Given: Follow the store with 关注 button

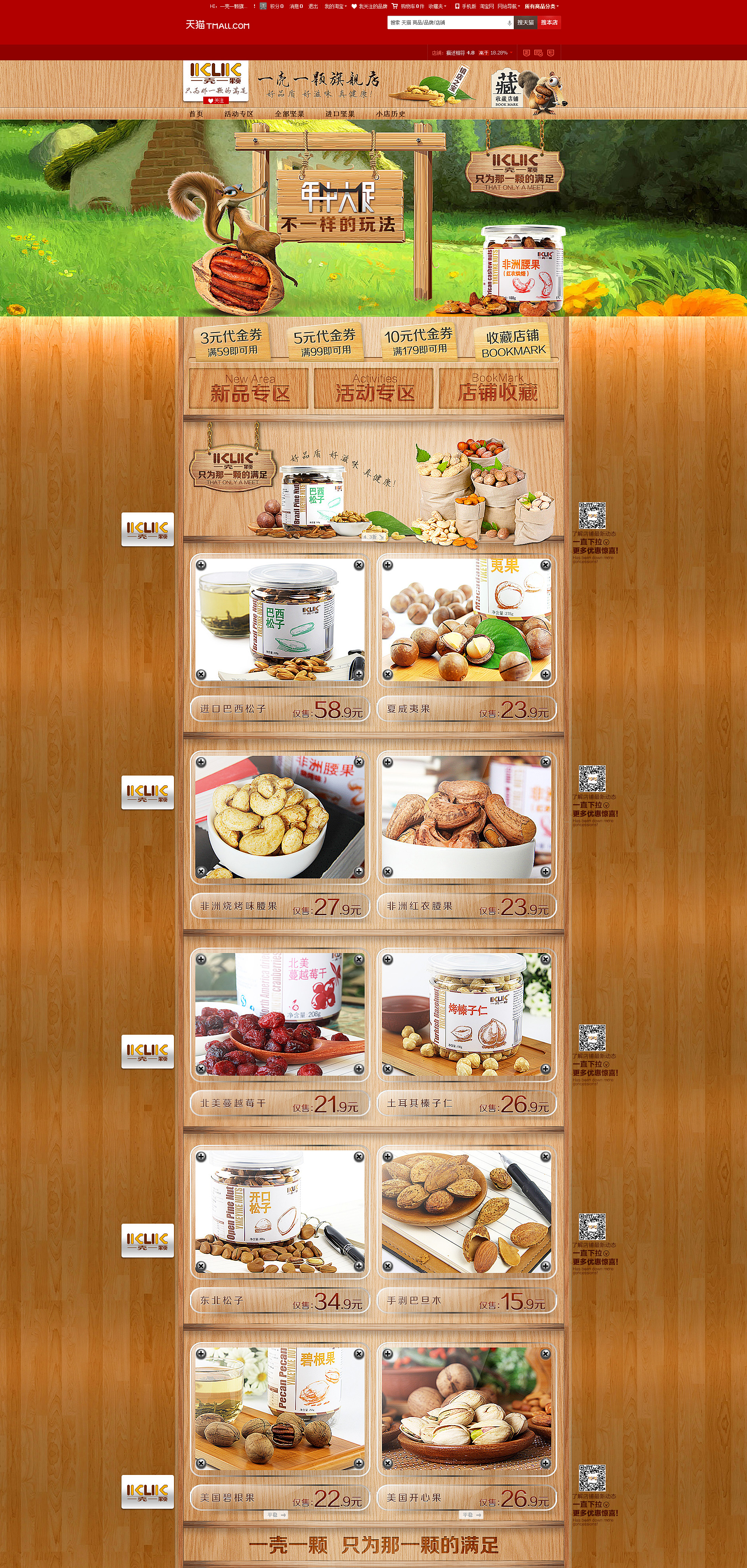Looking at the screenshot, I should point(215,101).
